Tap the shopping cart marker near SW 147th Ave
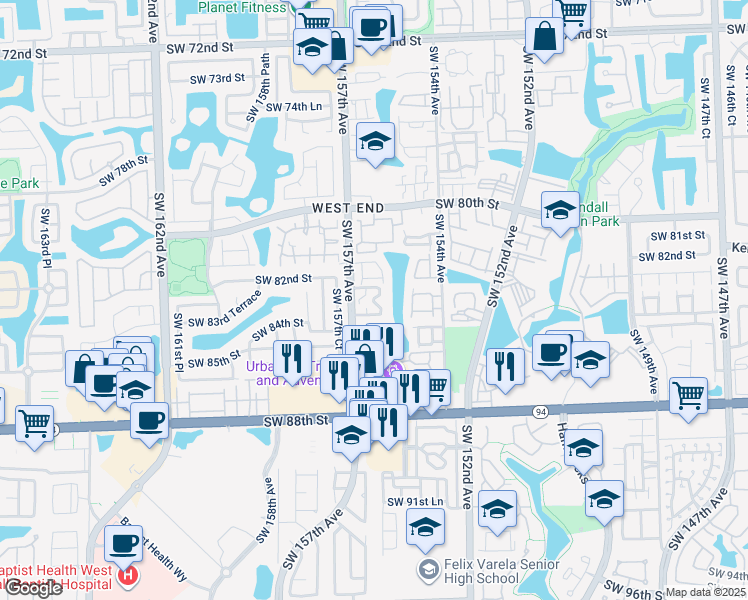Screen dimensions: 748x600 [x=688, y=397]
